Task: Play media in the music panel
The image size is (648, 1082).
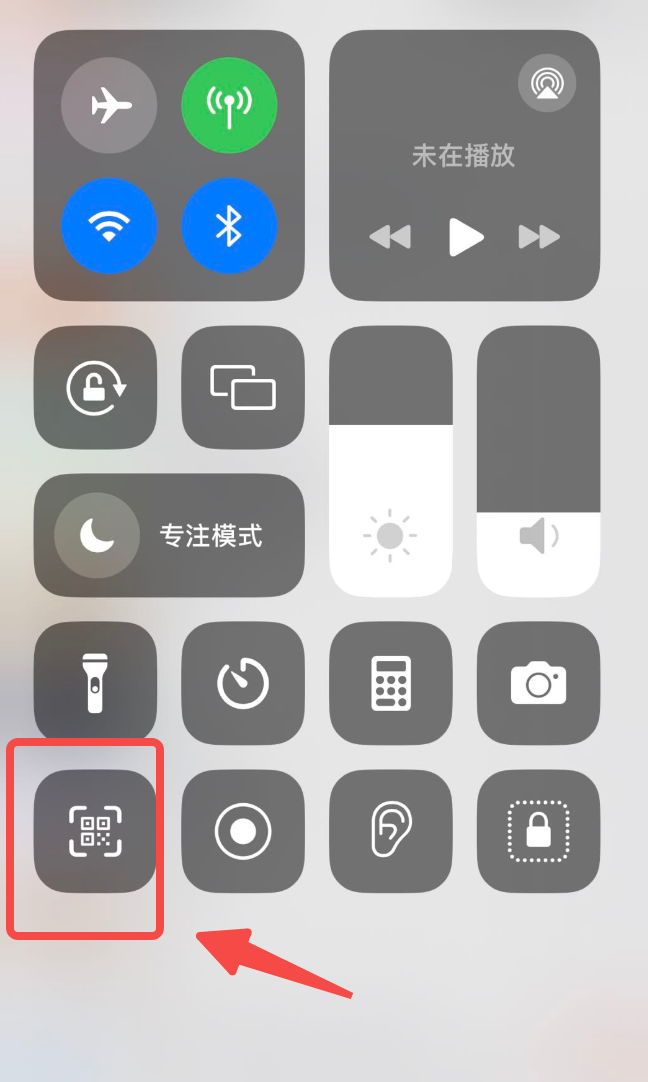Action: click(x=465, y=237)
